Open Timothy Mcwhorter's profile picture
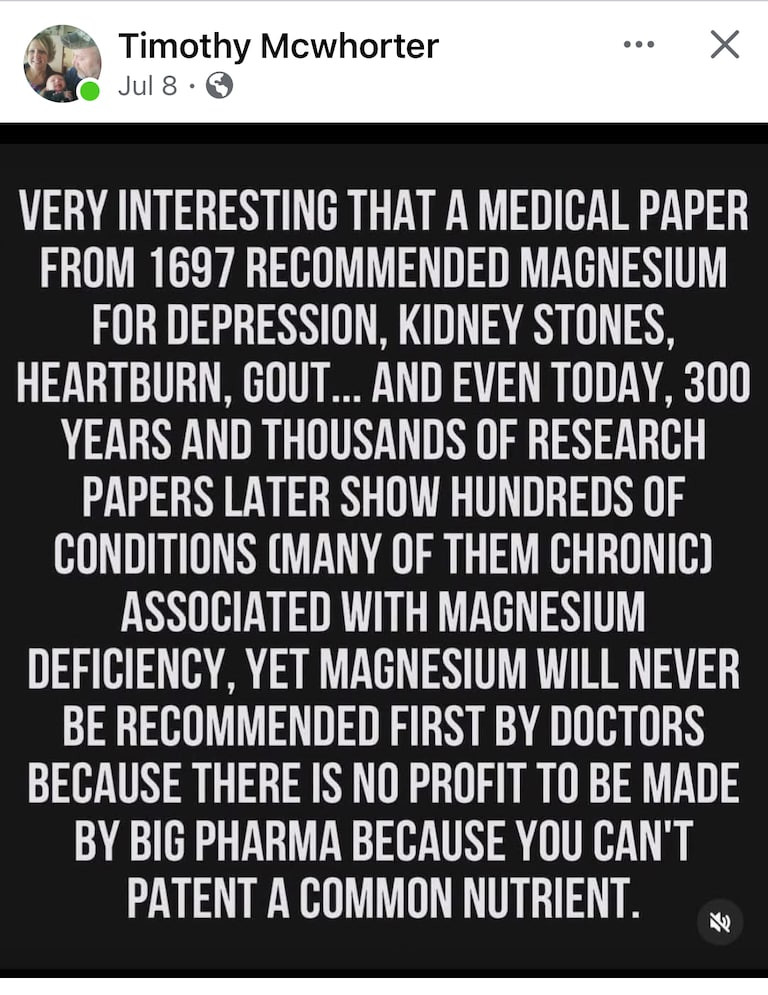The width and height of the screenshot is (768, 995). pyautogui.click(x=62, y=64)
